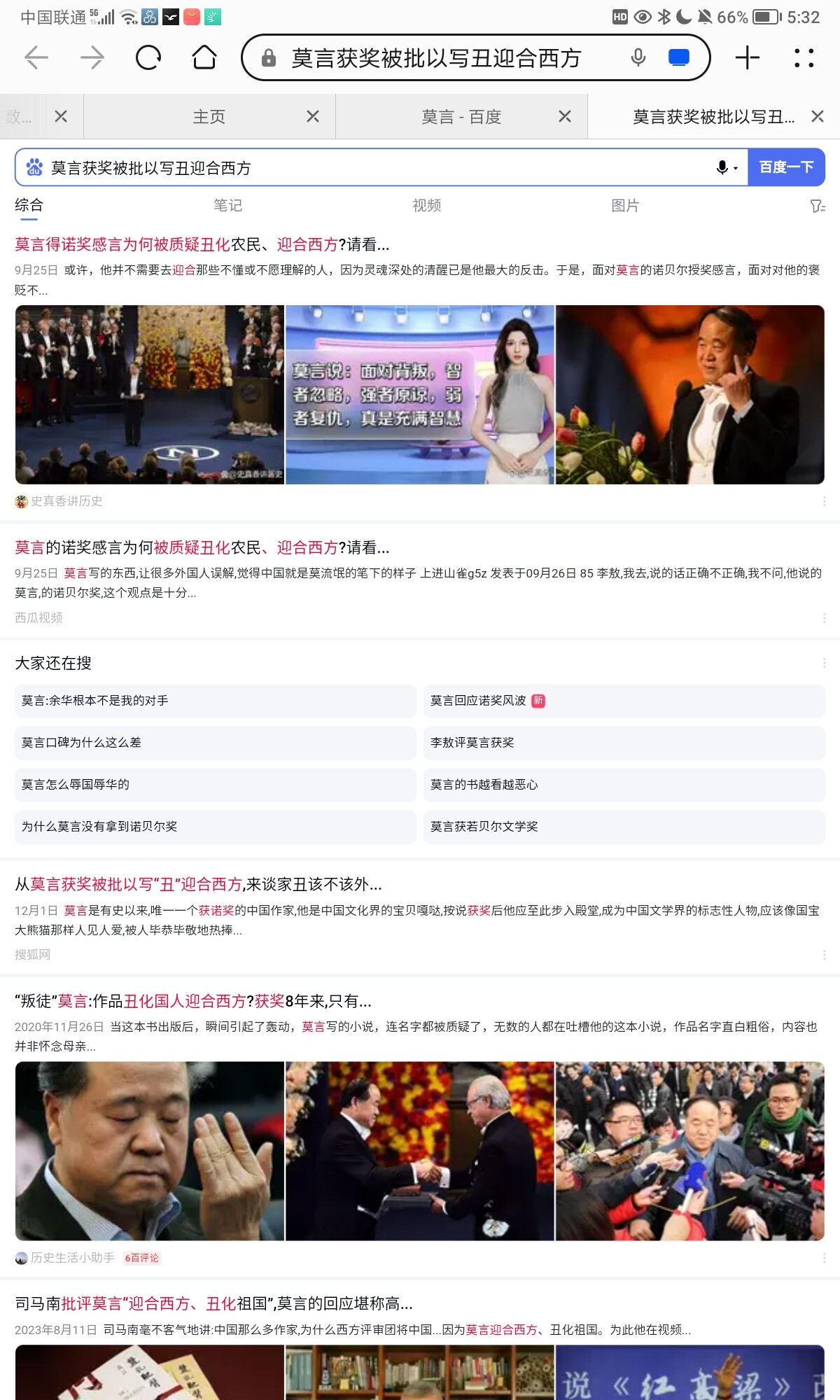Open result 司马南批评莫言"迎合西方、丑化祖国"
Viewport: 840px width, 1400px height.
point(214,1303)
